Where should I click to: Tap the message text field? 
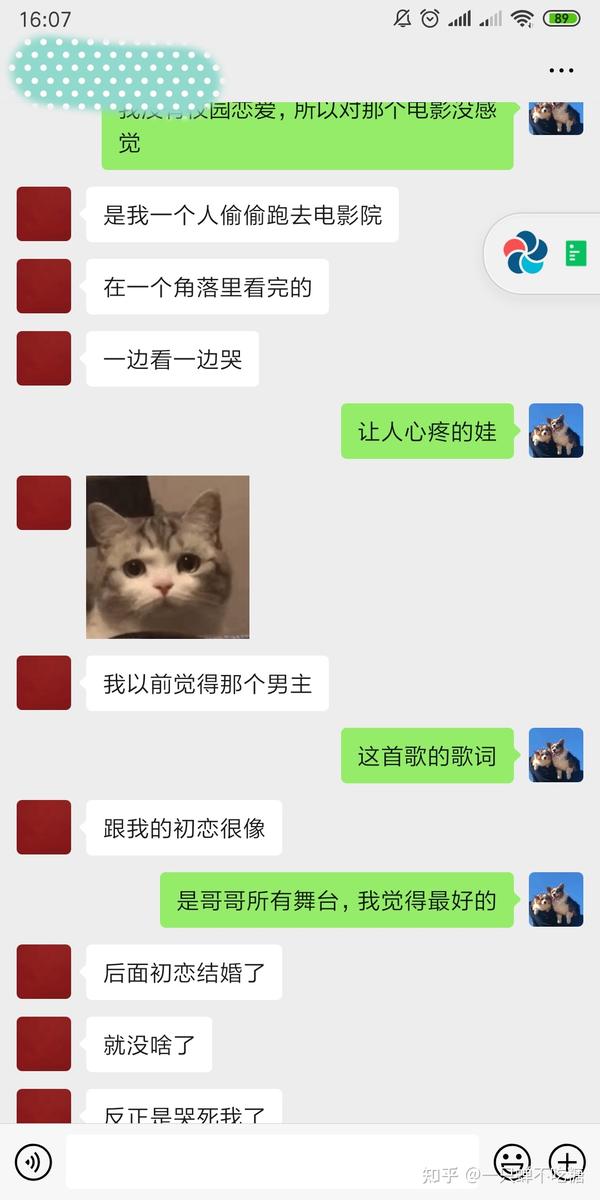click(x=272, y=1162)
